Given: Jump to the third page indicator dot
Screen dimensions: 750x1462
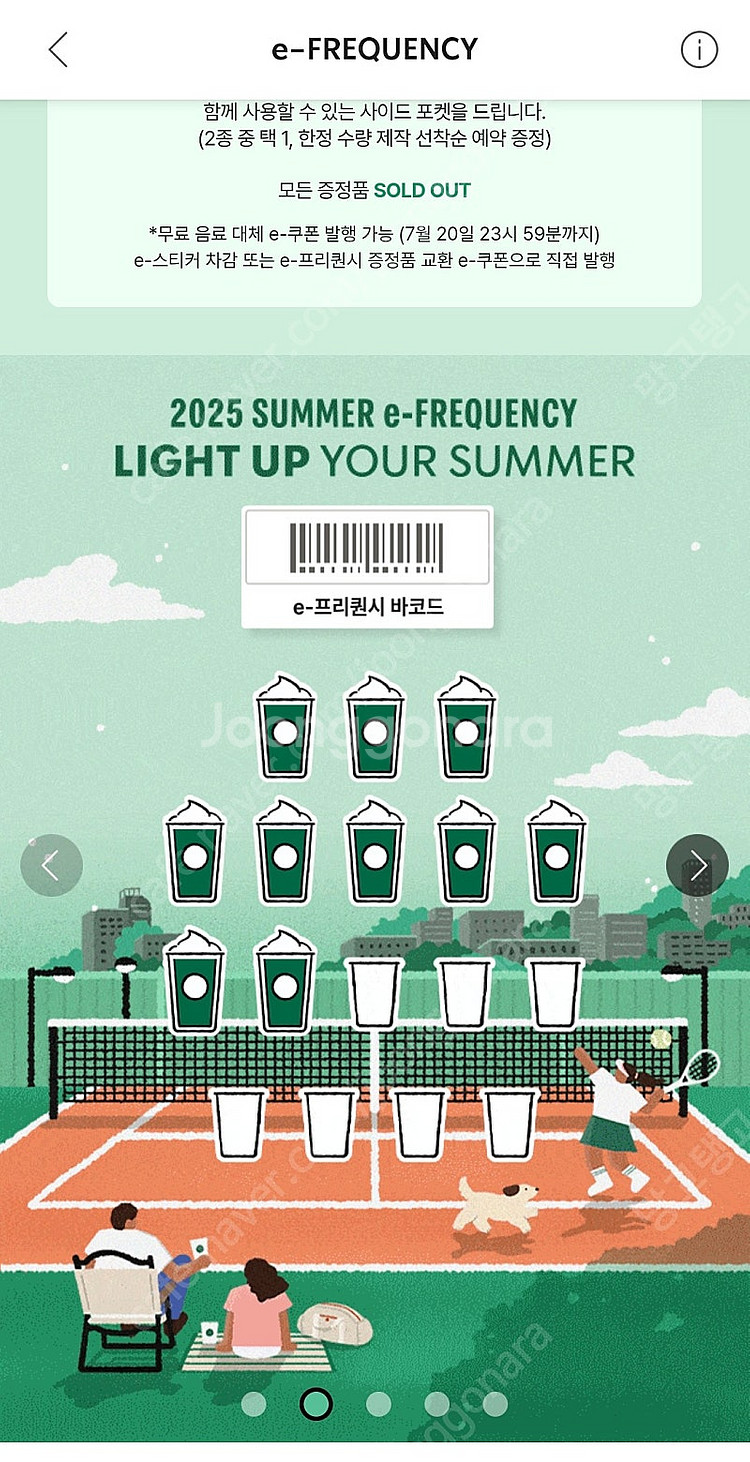Looking at the screenshot, I should point(378,1404).
